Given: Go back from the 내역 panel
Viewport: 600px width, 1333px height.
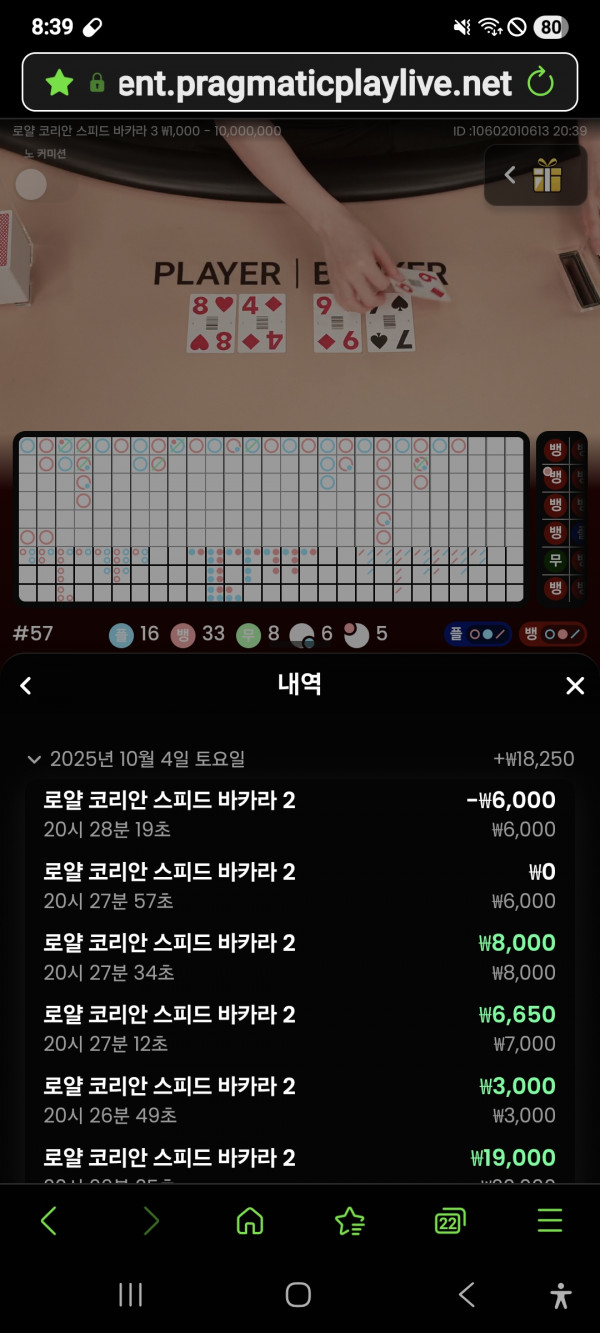Looking at the screenshot, I should tap(26, 685).
